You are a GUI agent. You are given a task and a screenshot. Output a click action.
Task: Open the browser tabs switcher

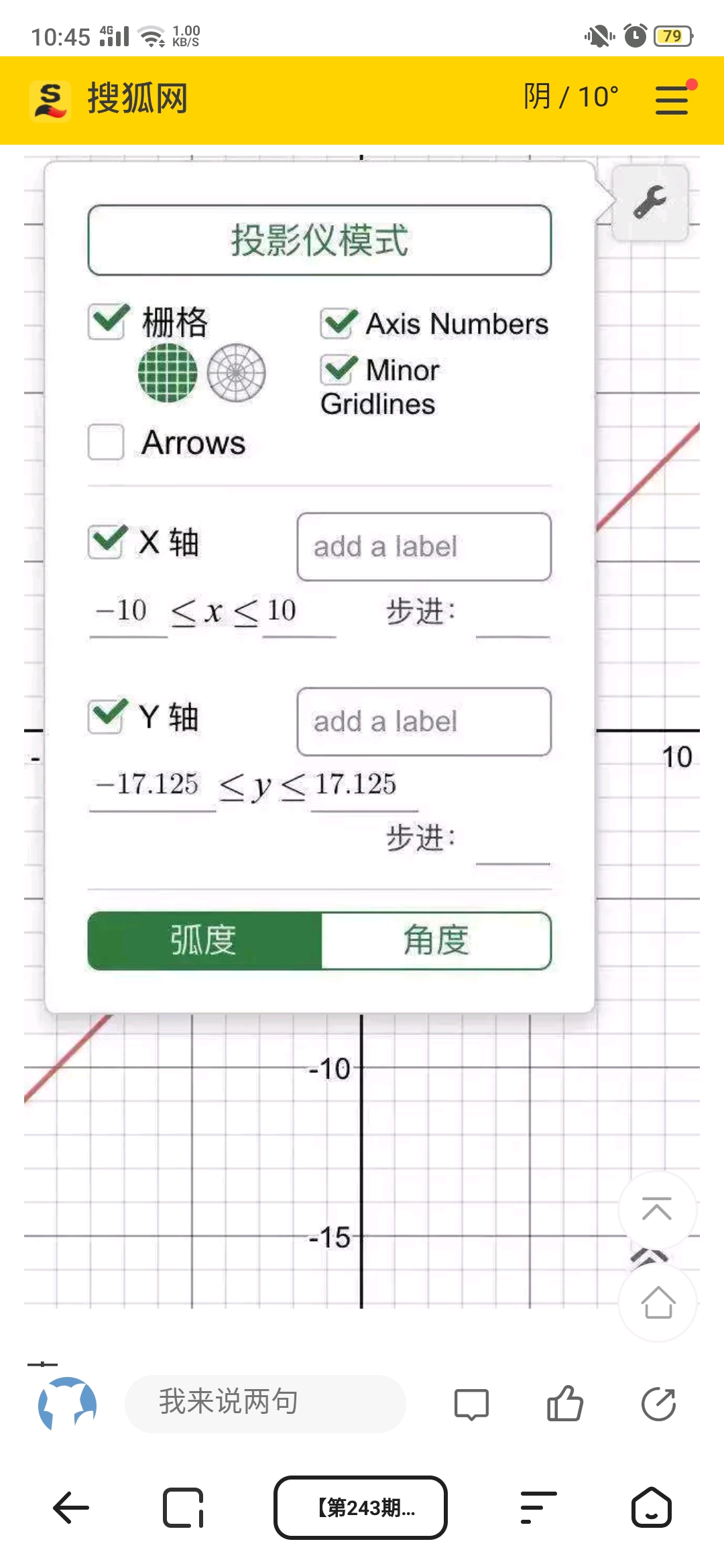(x=184, y=1508)
